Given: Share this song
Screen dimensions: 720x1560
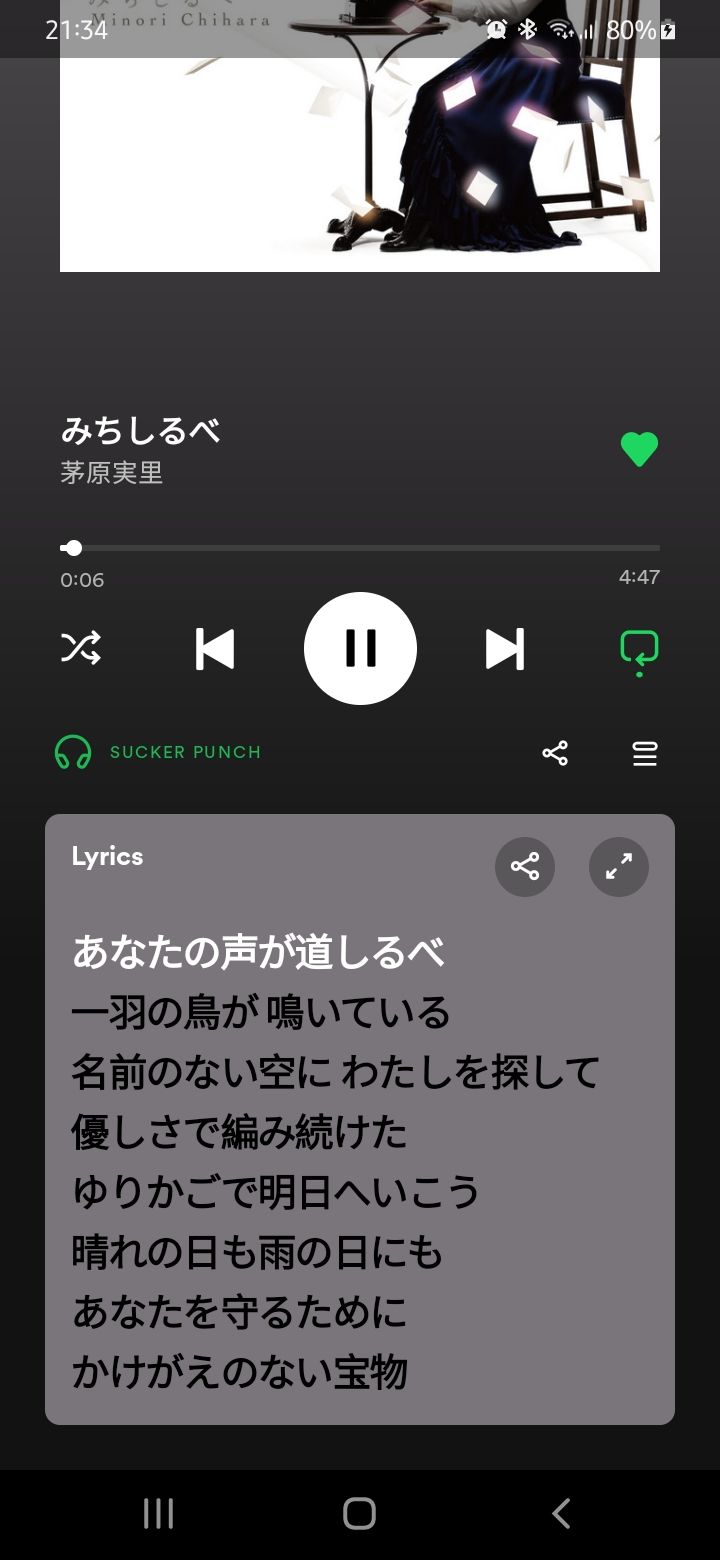Looking at the screenshot, I should pos(555,753).
